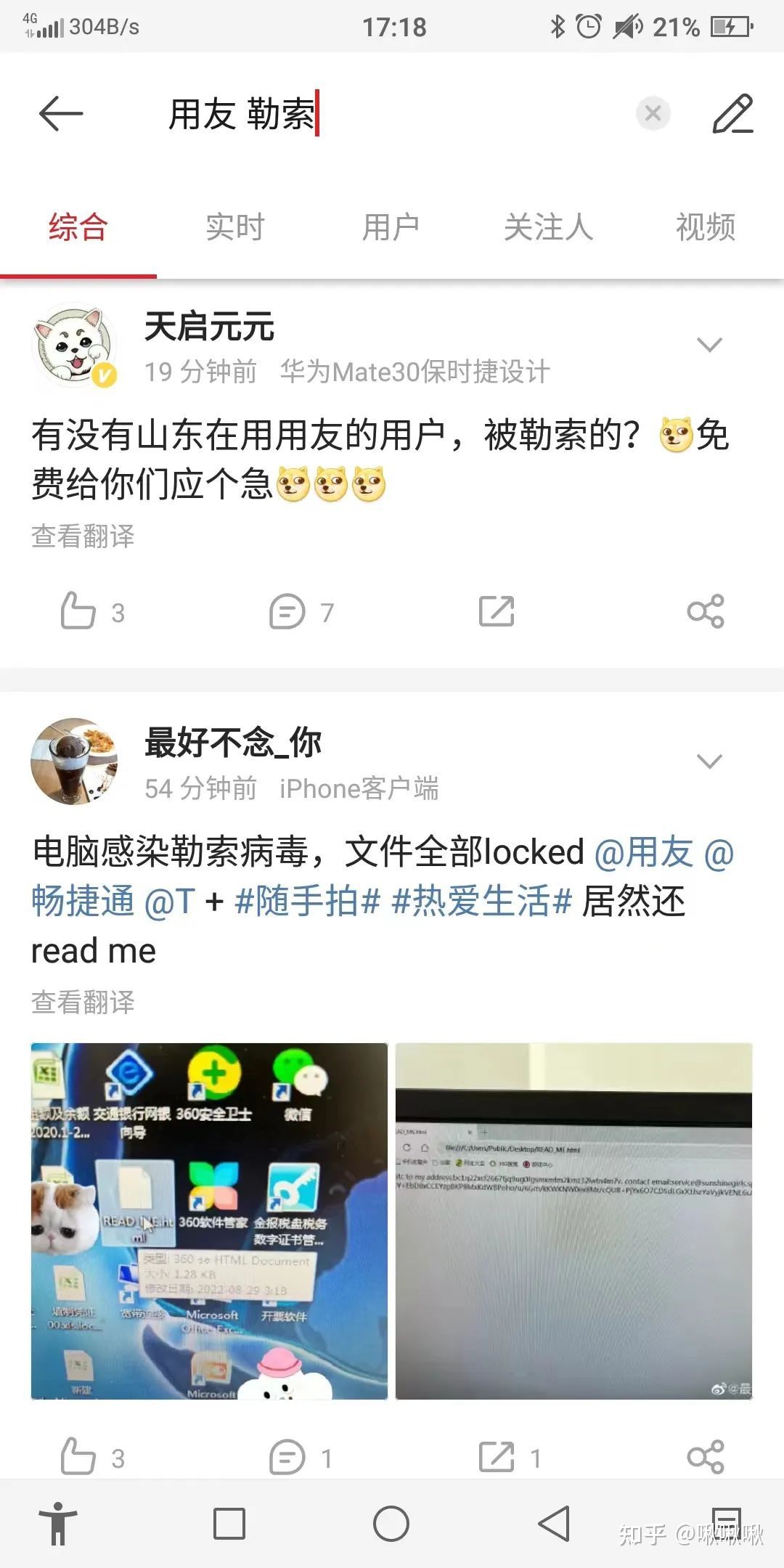Switch to the 用户 tab
The width and height of the screenshot is (784, 1568).
[391, 227]
